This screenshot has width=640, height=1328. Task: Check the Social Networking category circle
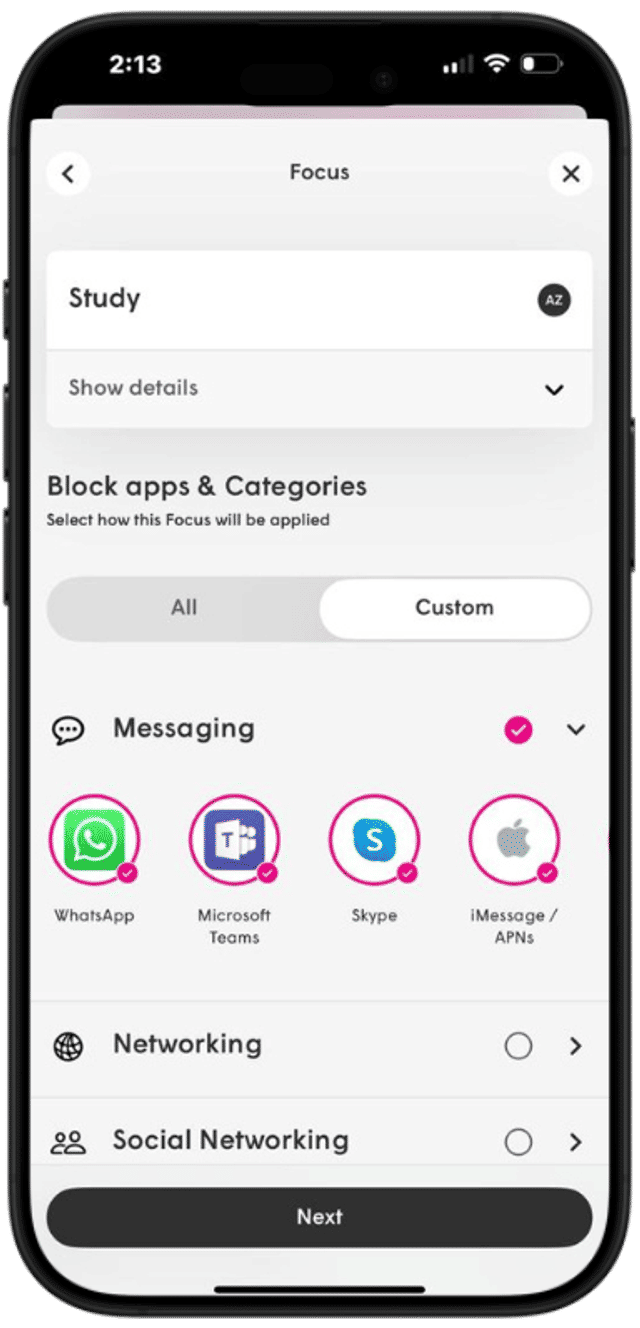click(x=518, y=1142)
